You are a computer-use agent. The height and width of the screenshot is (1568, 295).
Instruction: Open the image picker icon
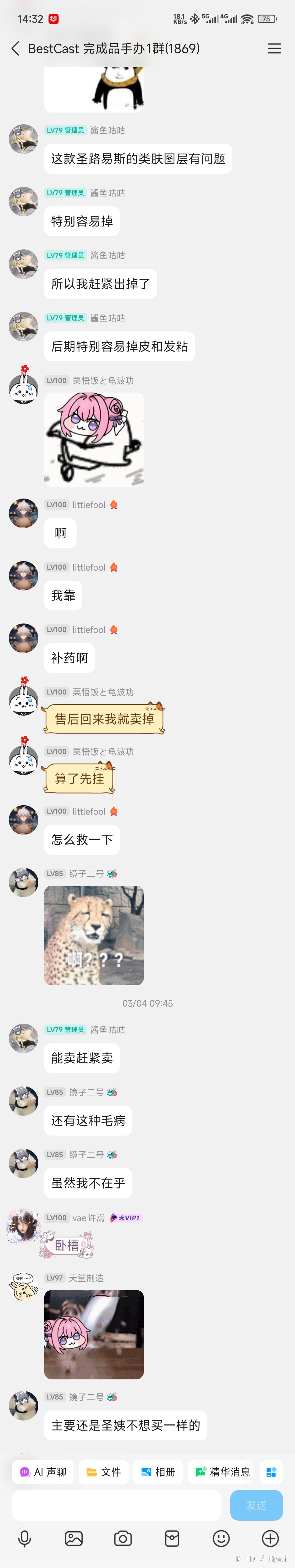pos(74,1538)
